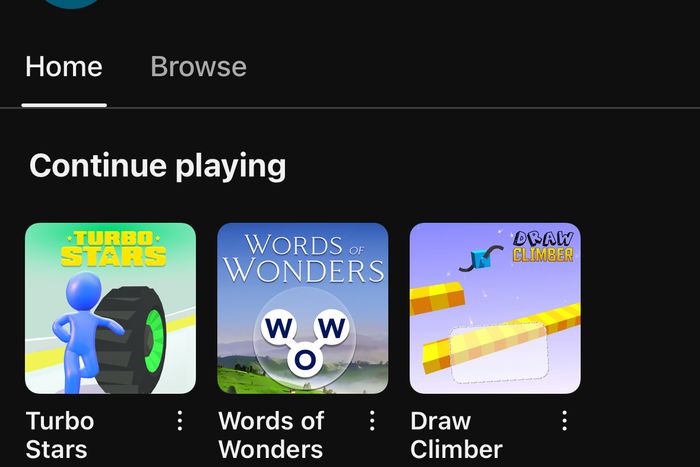The image size is (700, 467).
Task: Play the Draw Climber game
Action: (x=495, y=308)
